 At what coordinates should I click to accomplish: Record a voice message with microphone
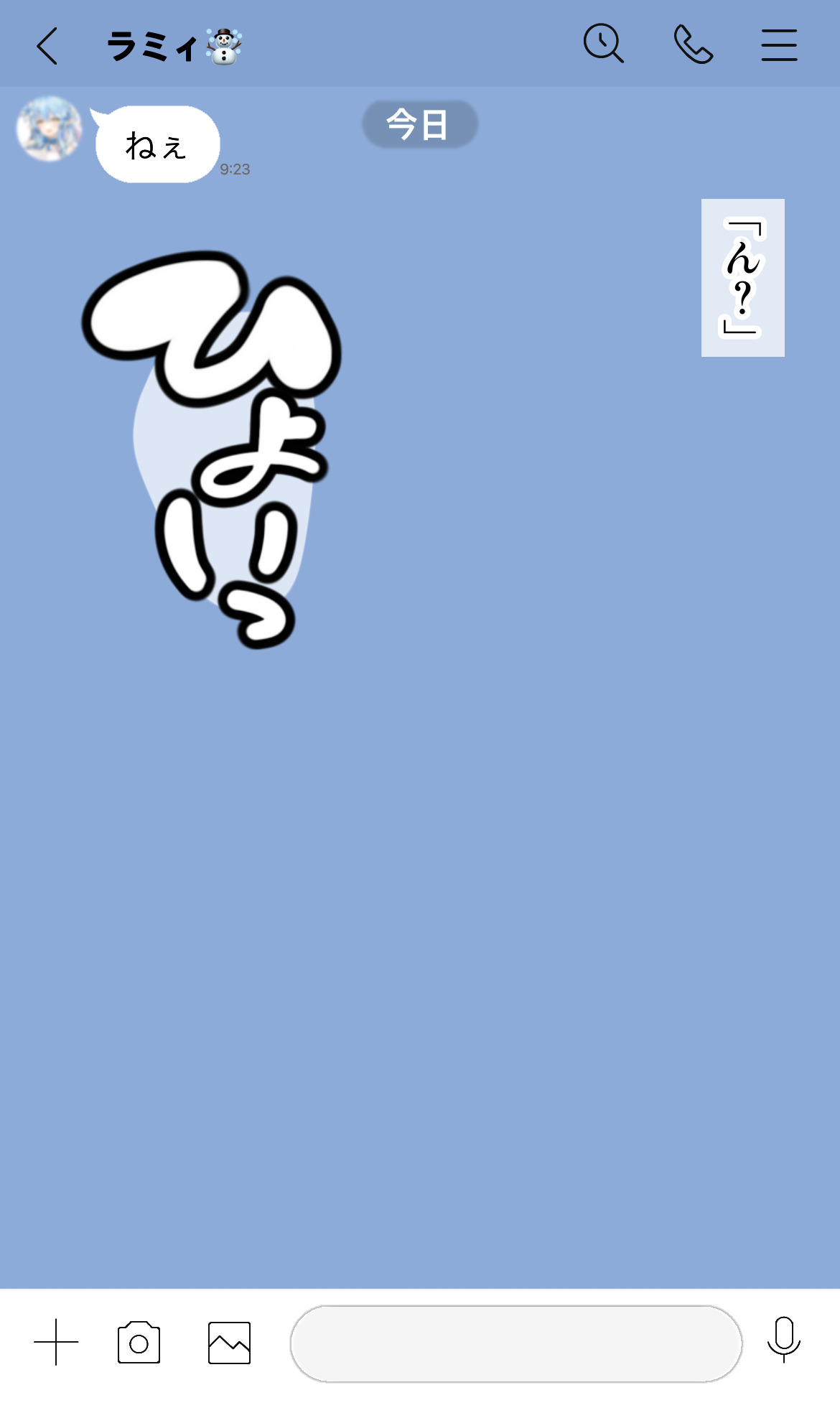click(x=783, y=1340)
